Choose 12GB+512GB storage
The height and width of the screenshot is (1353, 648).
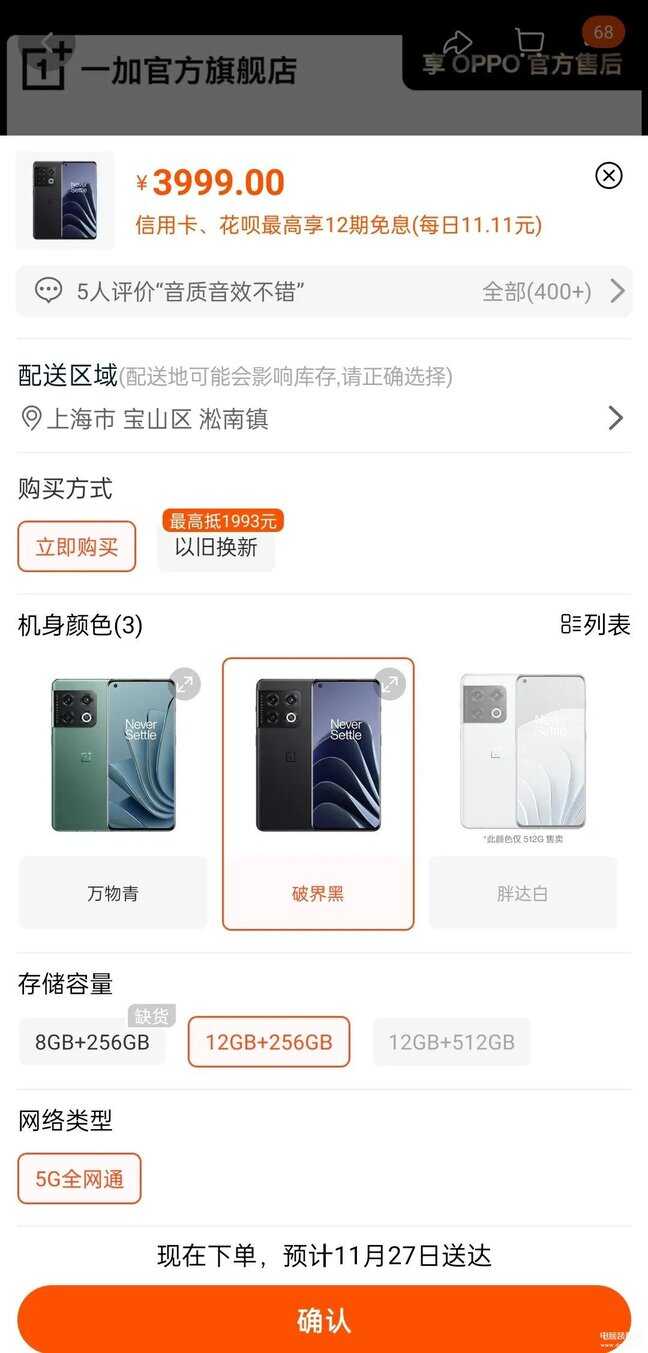(451, 1042)
